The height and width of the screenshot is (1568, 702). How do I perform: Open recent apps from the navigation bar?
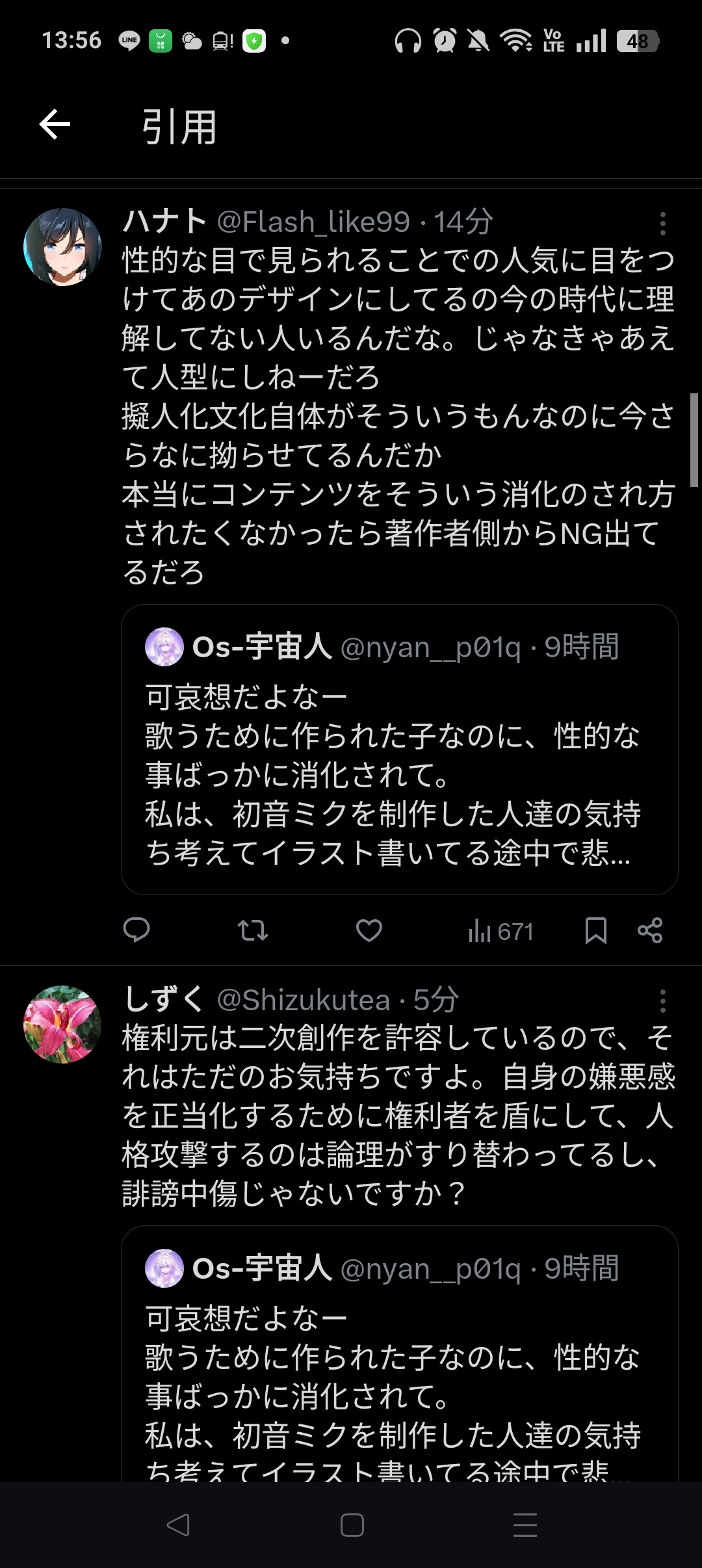[x=525, y=1525]
